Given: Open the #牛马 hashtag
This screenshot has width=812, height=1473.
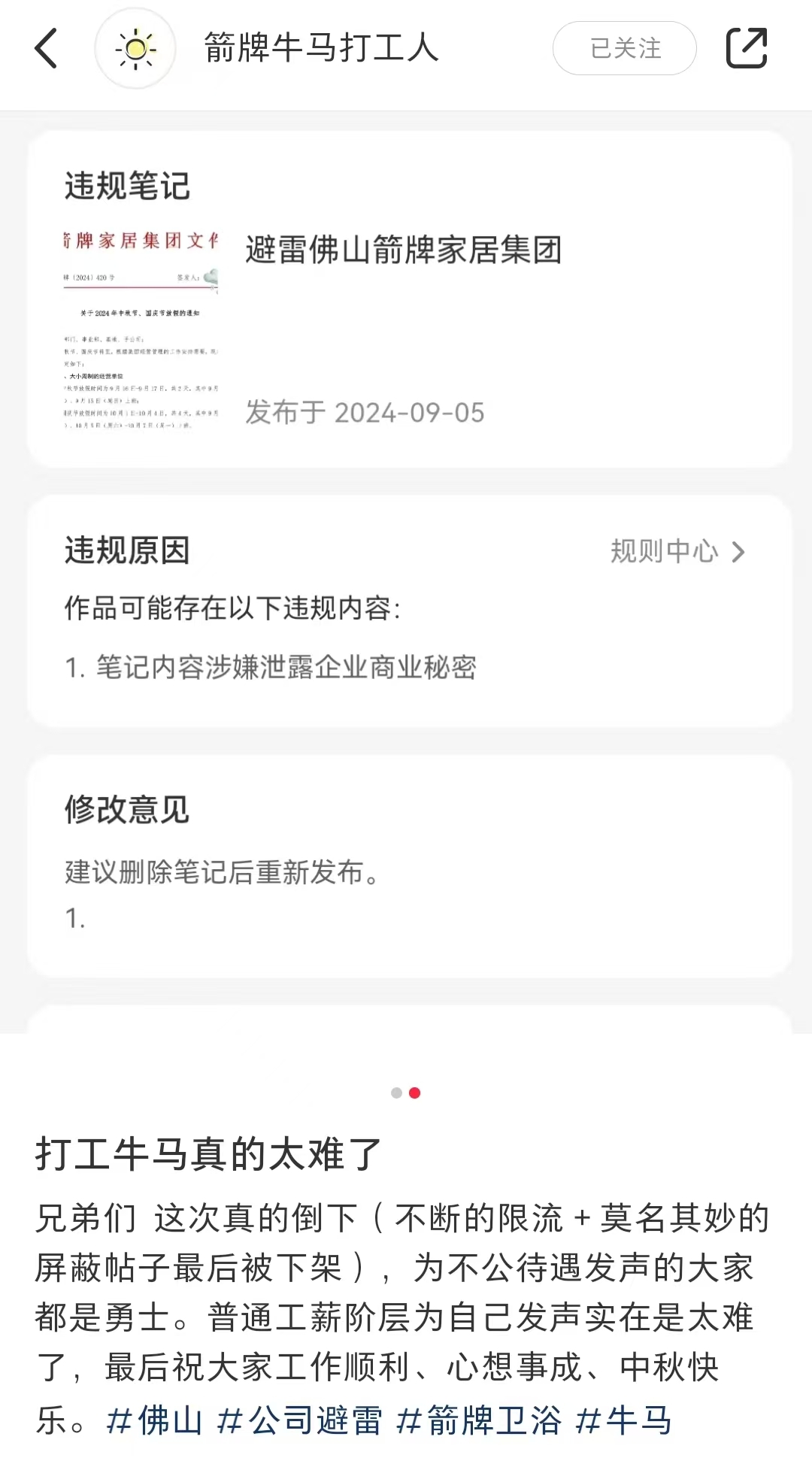Looking at the screenshot, I should (x=623, y=1420).
